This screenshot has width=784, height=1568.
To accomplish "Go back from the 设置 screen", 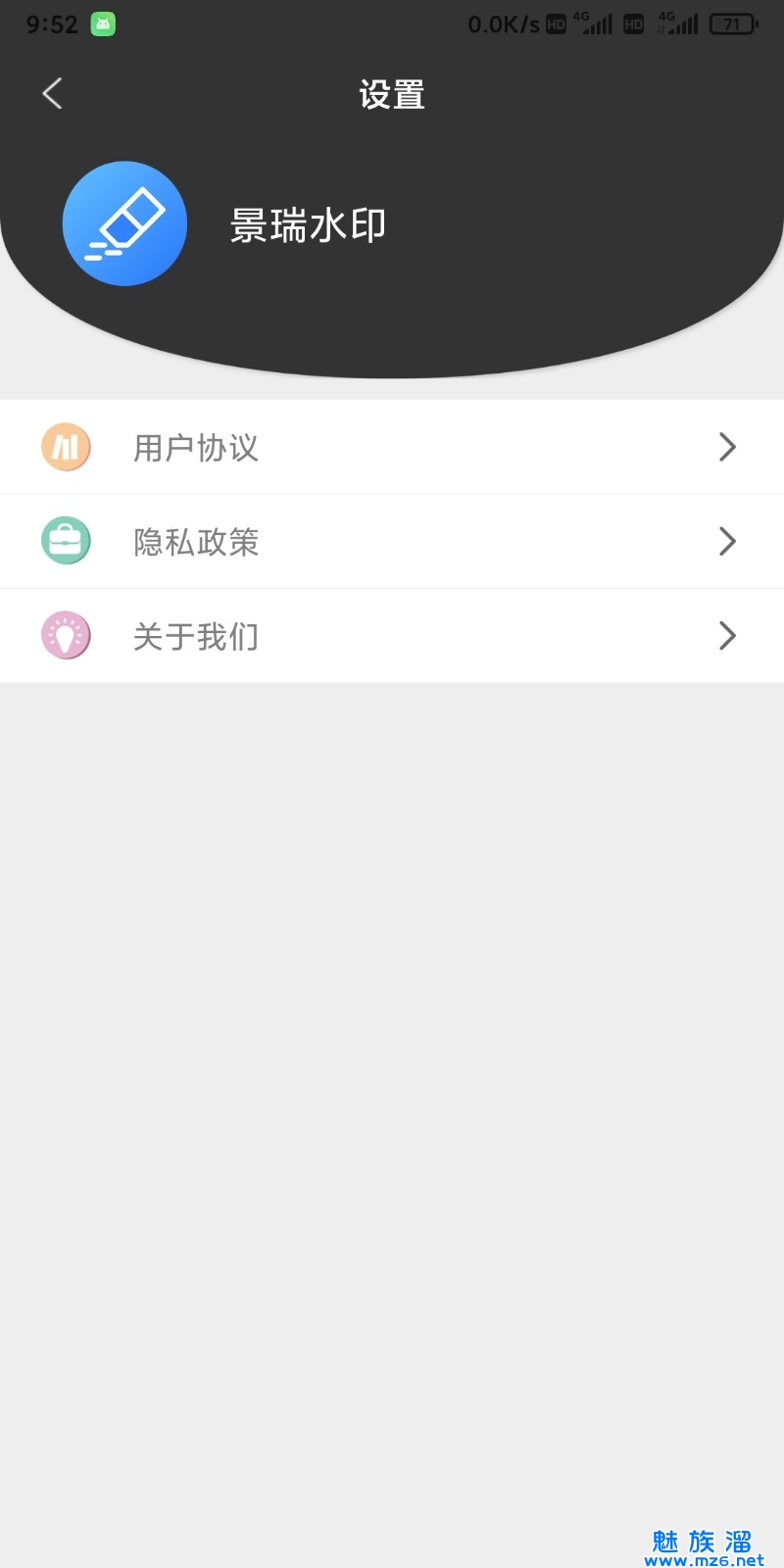I will coord(53,94).
